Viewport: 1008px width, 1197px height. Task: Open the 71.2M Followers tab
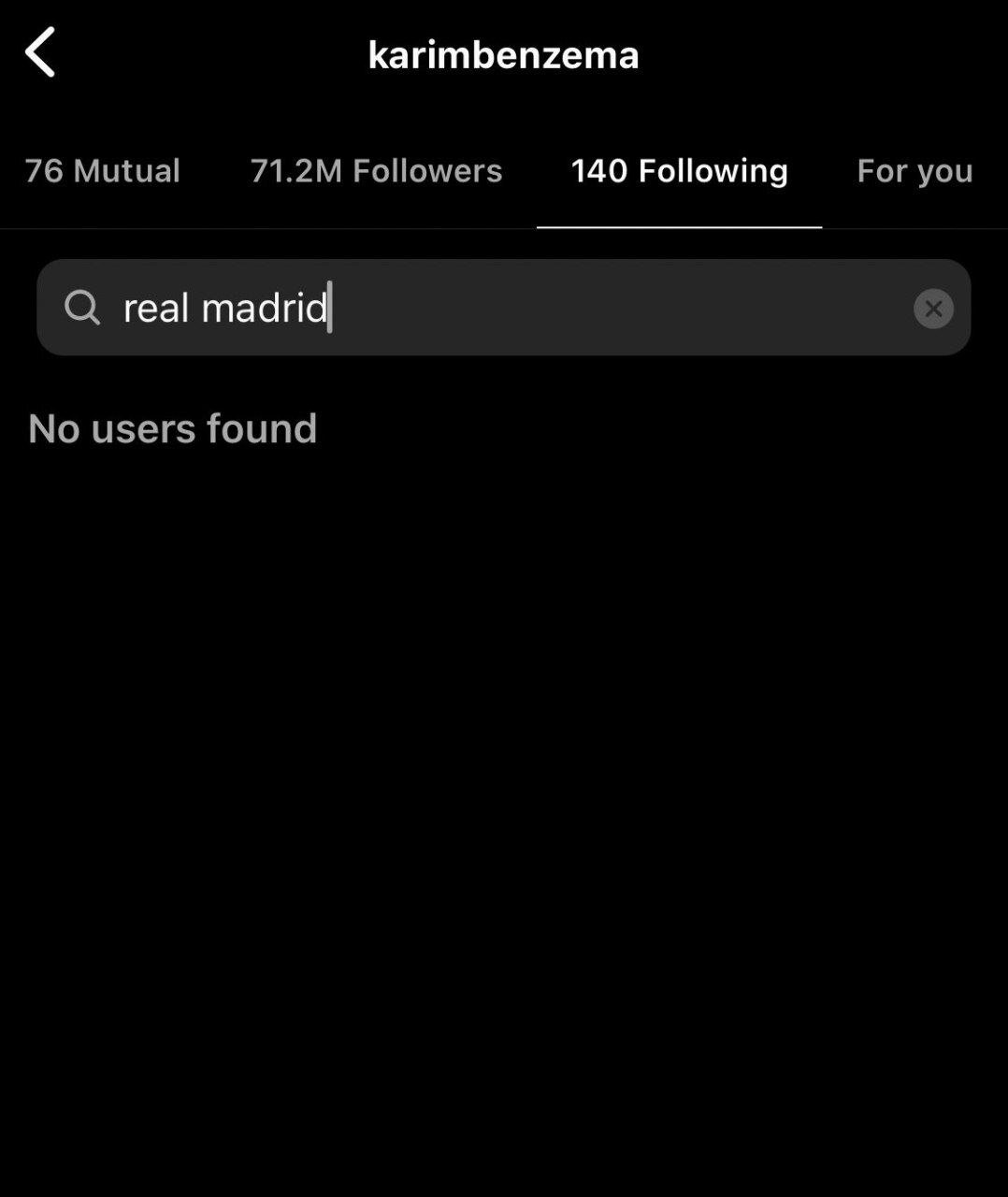click(x=376, y=171)
